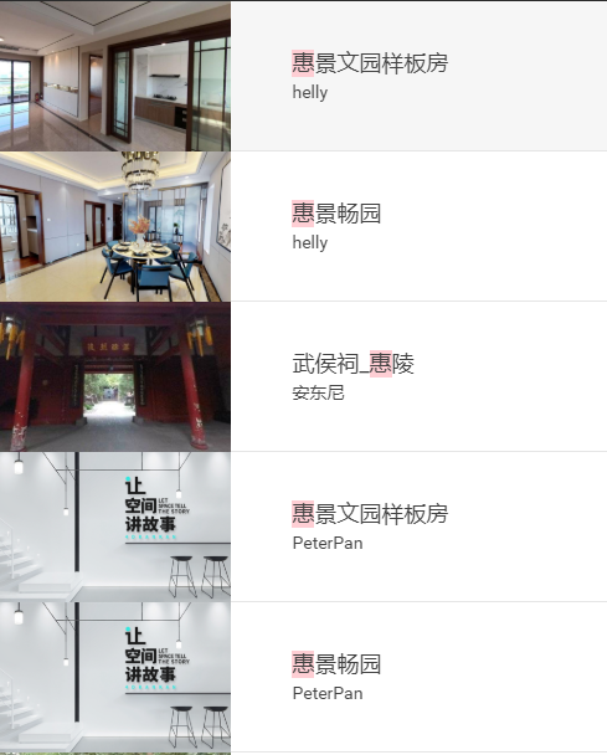Tap 惠景畅园 by PeterPan
The width and height of the screenshot is (607, 755).
pyautogui.click(x=337, y=664)
